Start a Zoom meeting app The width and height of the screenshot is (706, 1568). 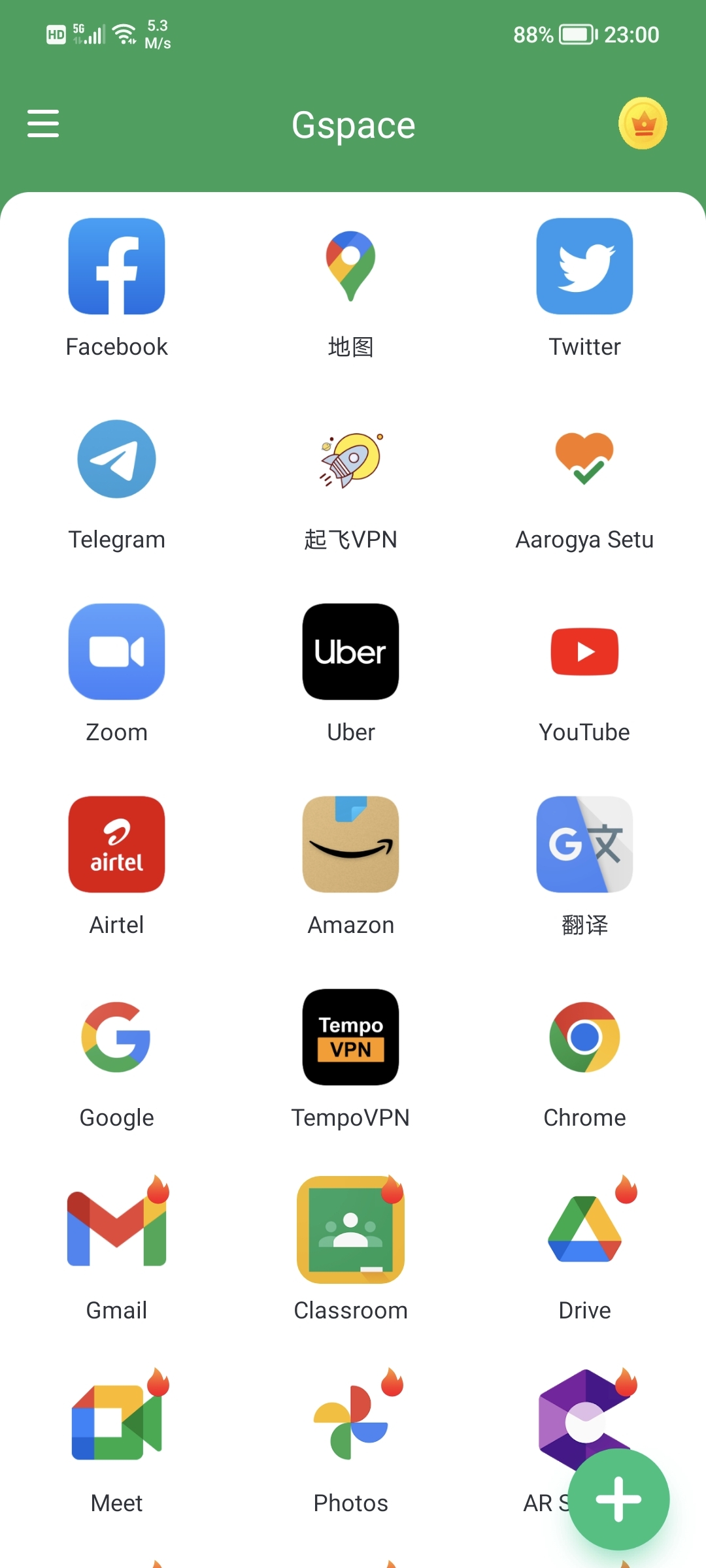(116, 651)
